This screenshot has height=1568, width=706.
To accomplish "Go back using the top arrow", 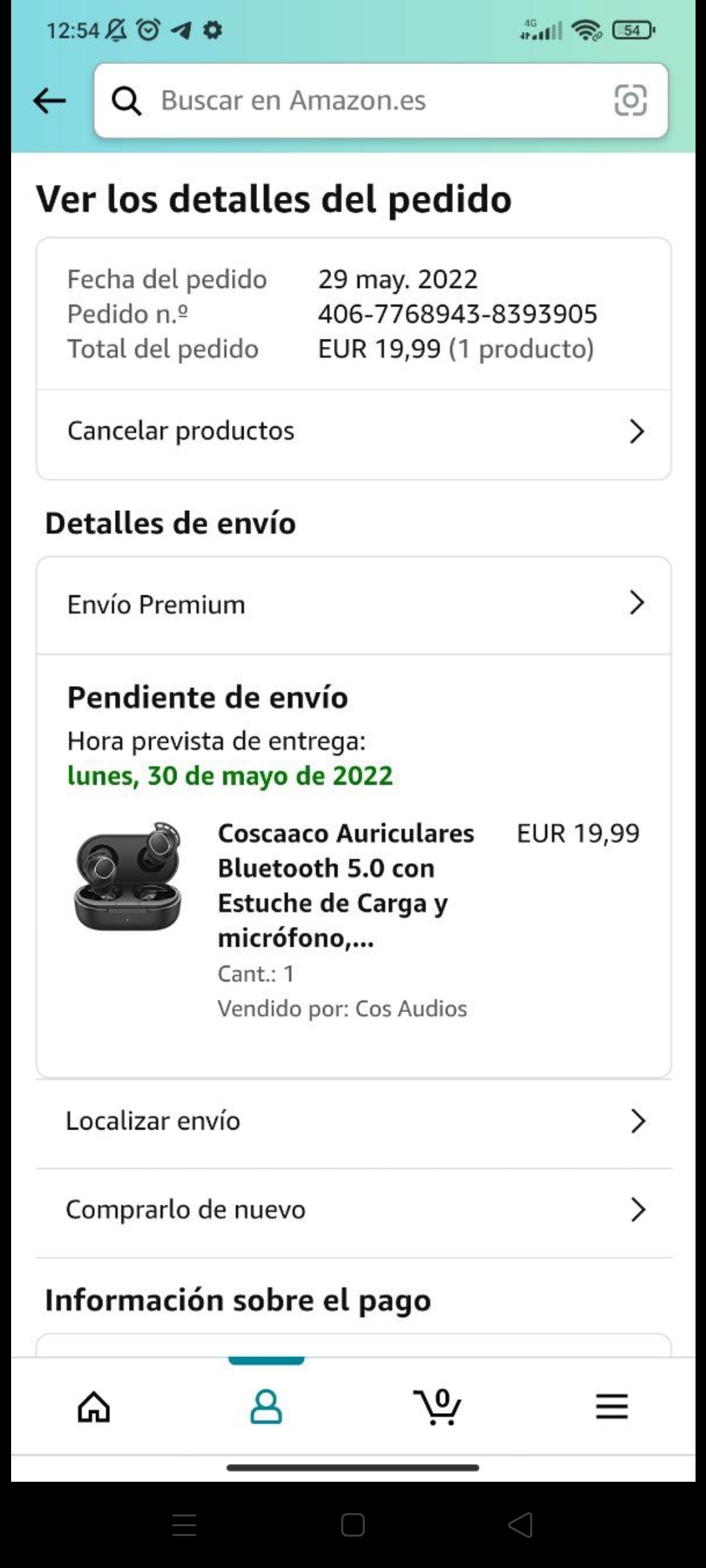I will click(x=50, y=101).
